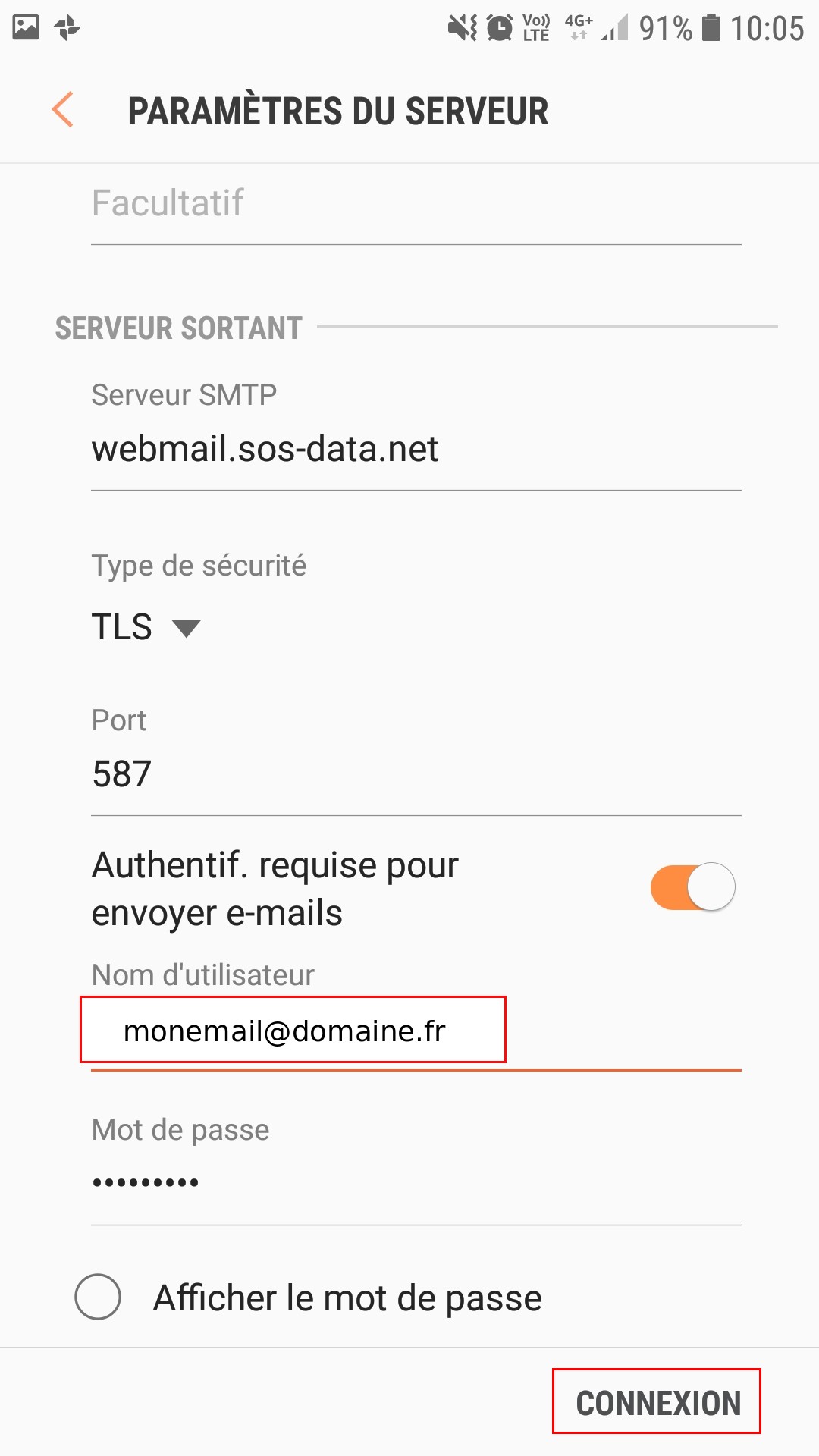The width and height of the screenshot is (819, 1456).
Task: Go back using the orange arrow
Action: pos(63,110)
